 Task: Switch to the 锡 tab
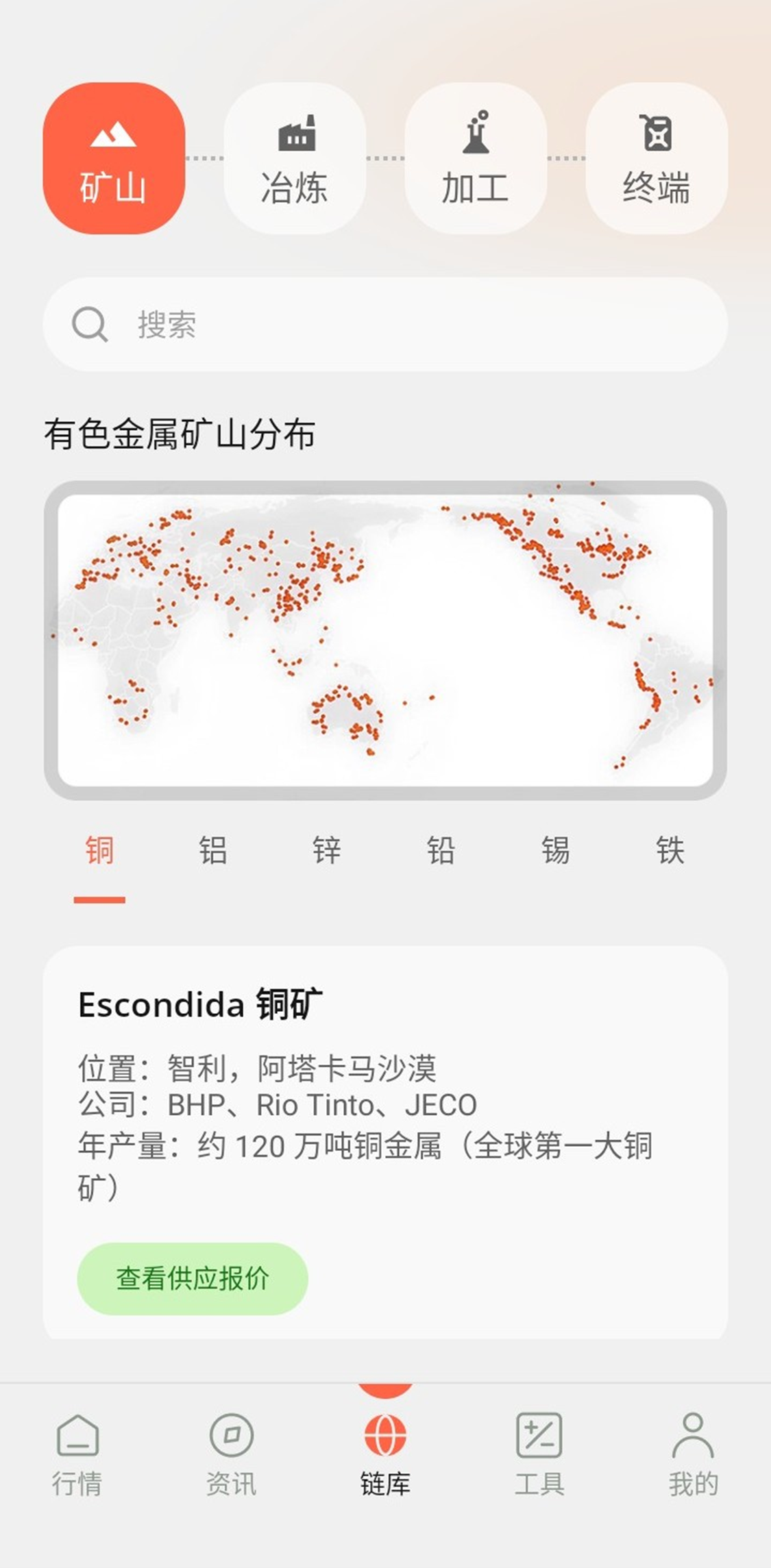point(555,851)
